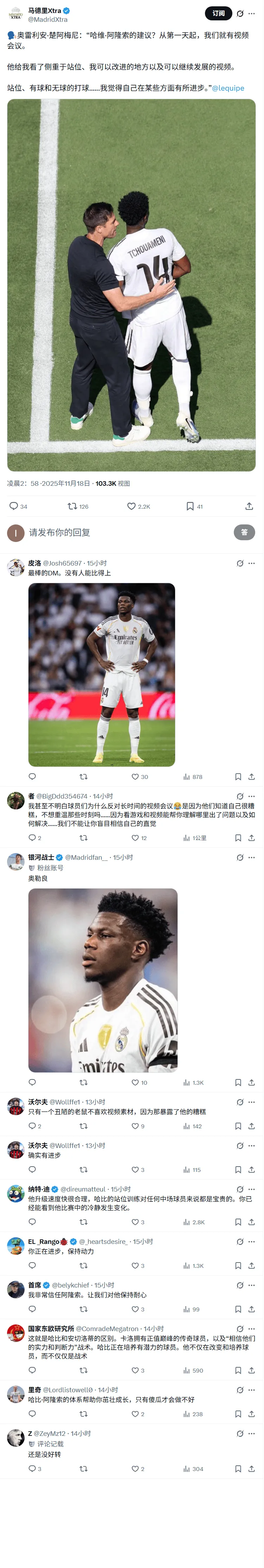This screenshot has height=1568, width=264.
Task: Open the more menu on 银河战士's reply
Action: [x=252, y=857]
